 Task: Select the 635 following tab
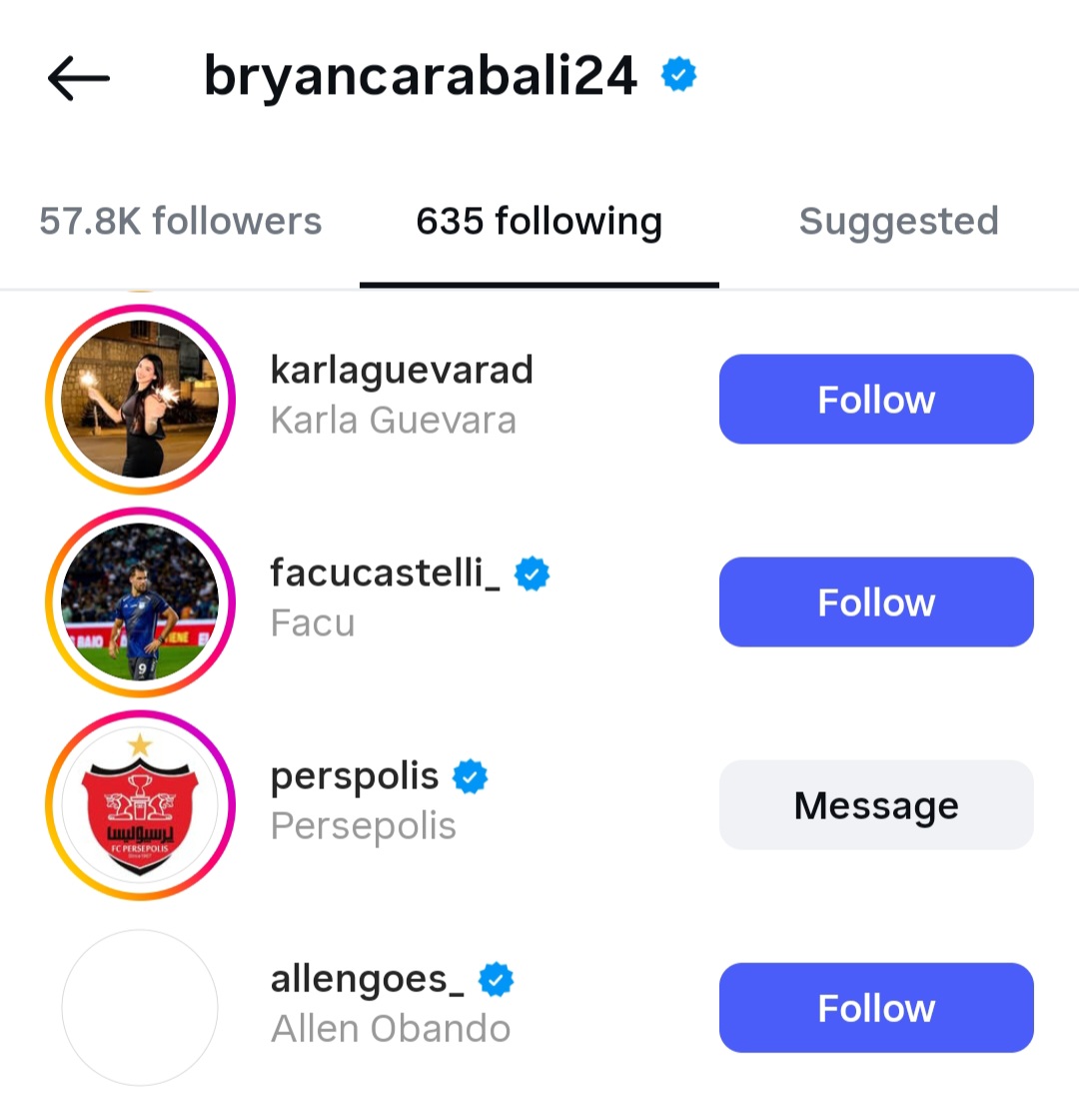[x=539, y=222]
